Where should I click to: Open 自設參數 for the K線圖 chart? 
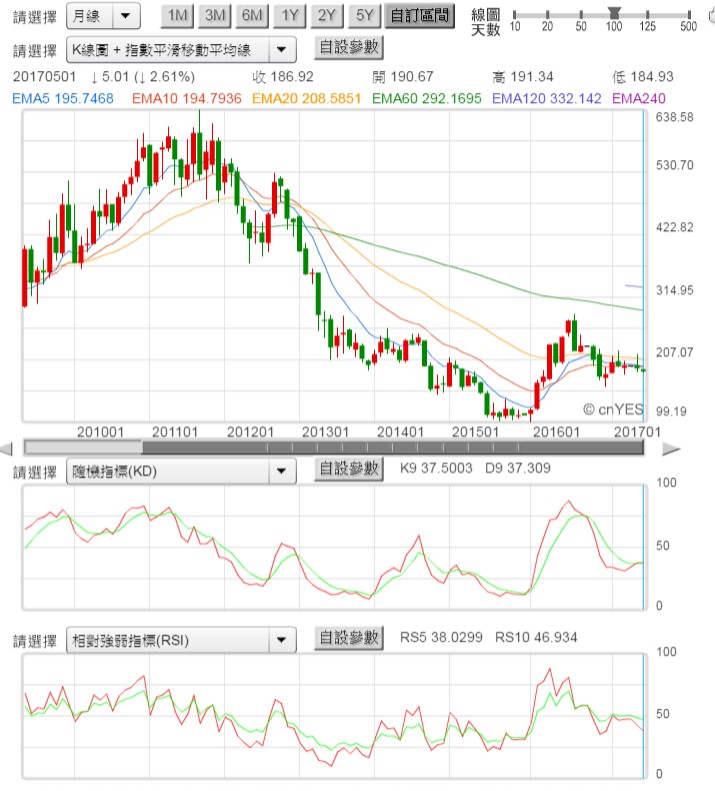(348, 47)
